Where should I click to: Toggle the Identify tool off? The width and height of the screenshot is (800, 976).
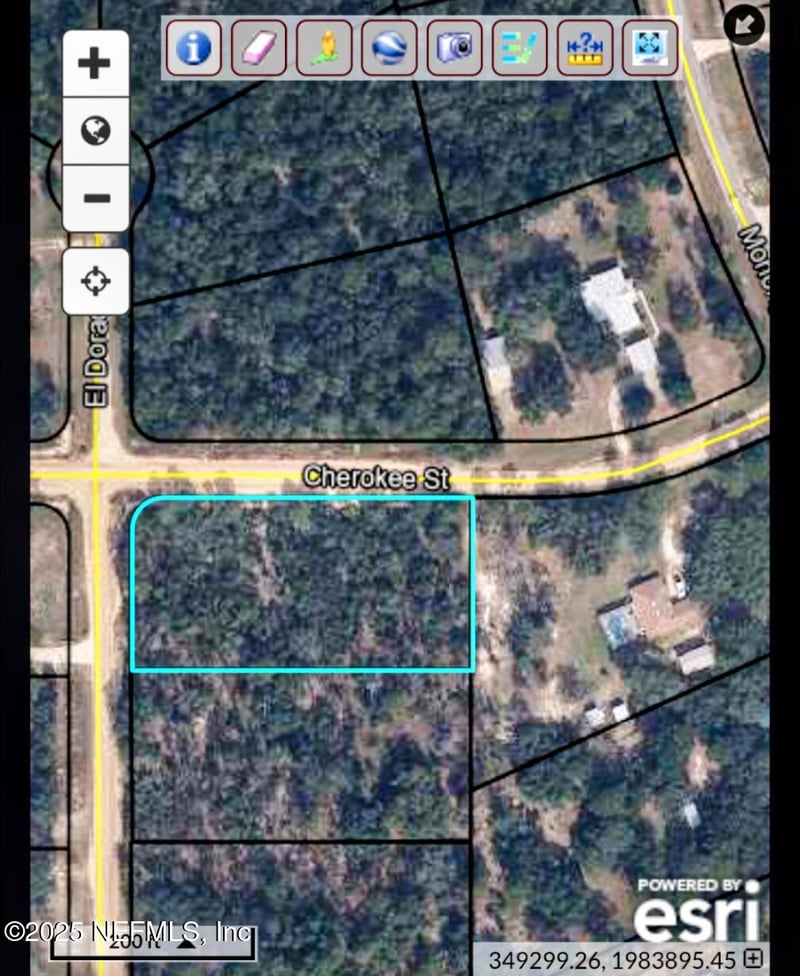(x=192, y=48)
